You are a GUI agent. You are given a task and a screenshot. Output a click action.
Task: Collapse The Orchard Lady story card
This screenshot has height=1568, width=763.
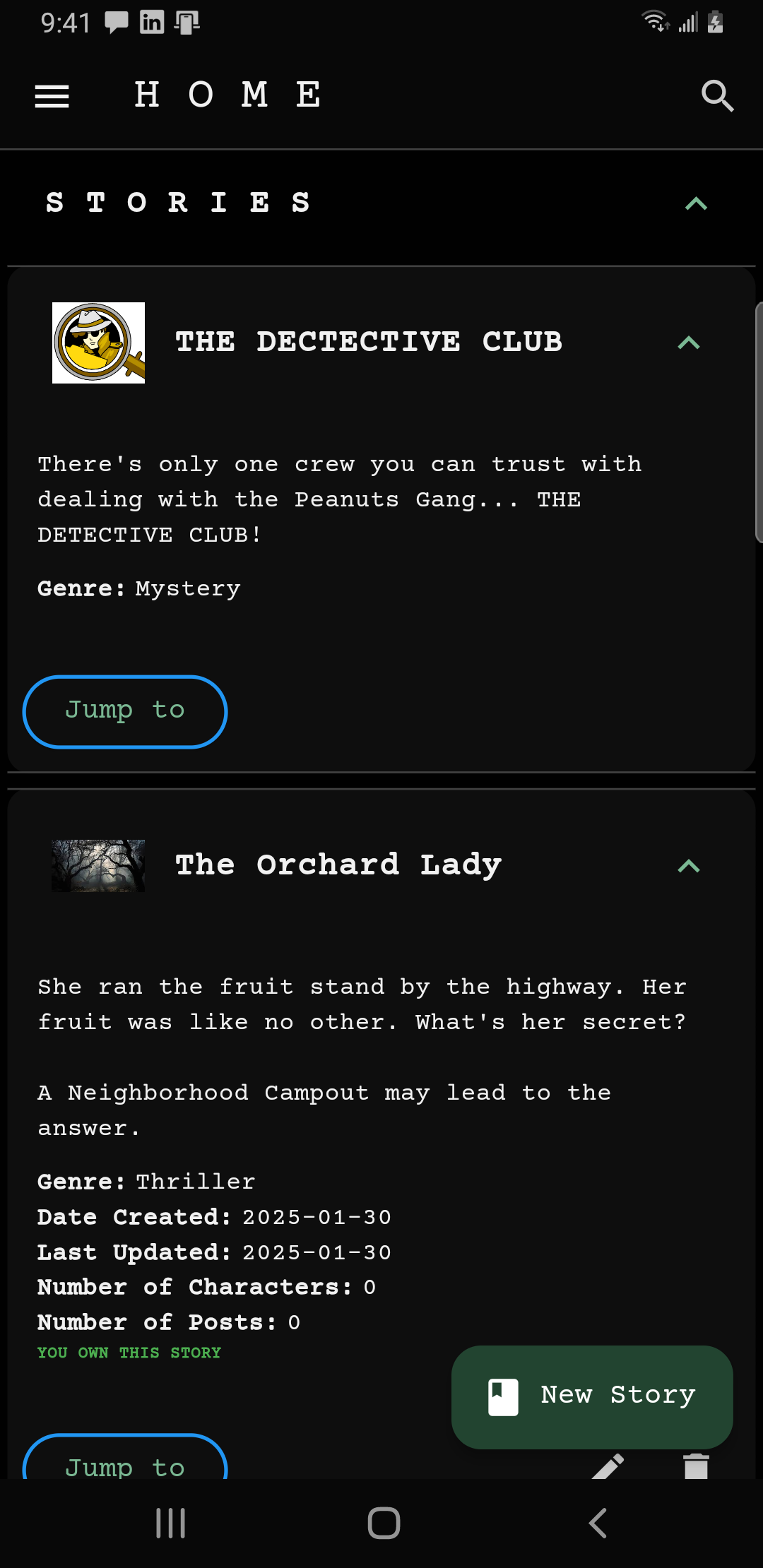point(688,866)
